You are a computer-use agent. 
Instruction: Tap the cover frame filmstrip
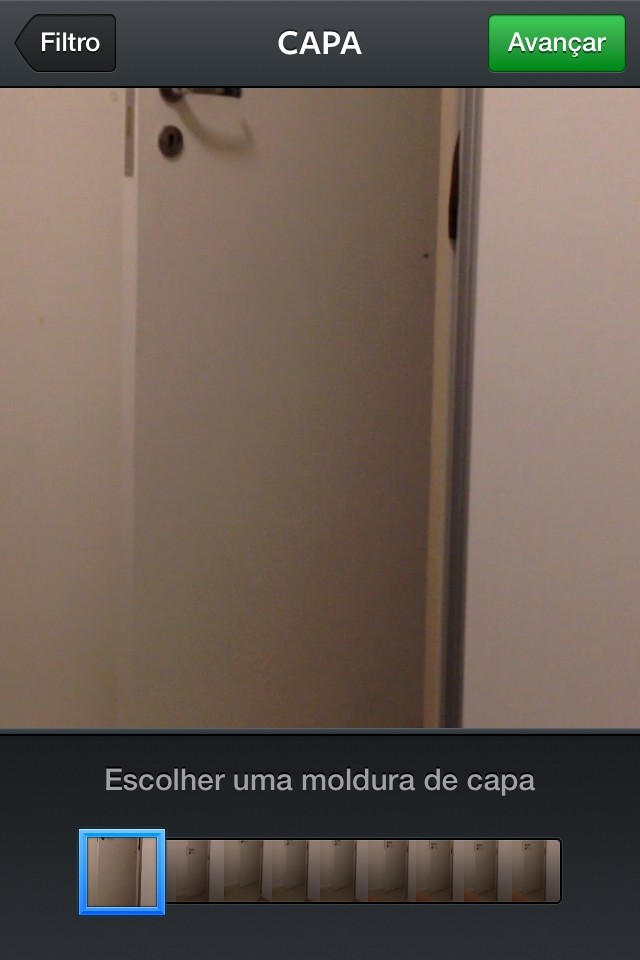coord(362,872)
